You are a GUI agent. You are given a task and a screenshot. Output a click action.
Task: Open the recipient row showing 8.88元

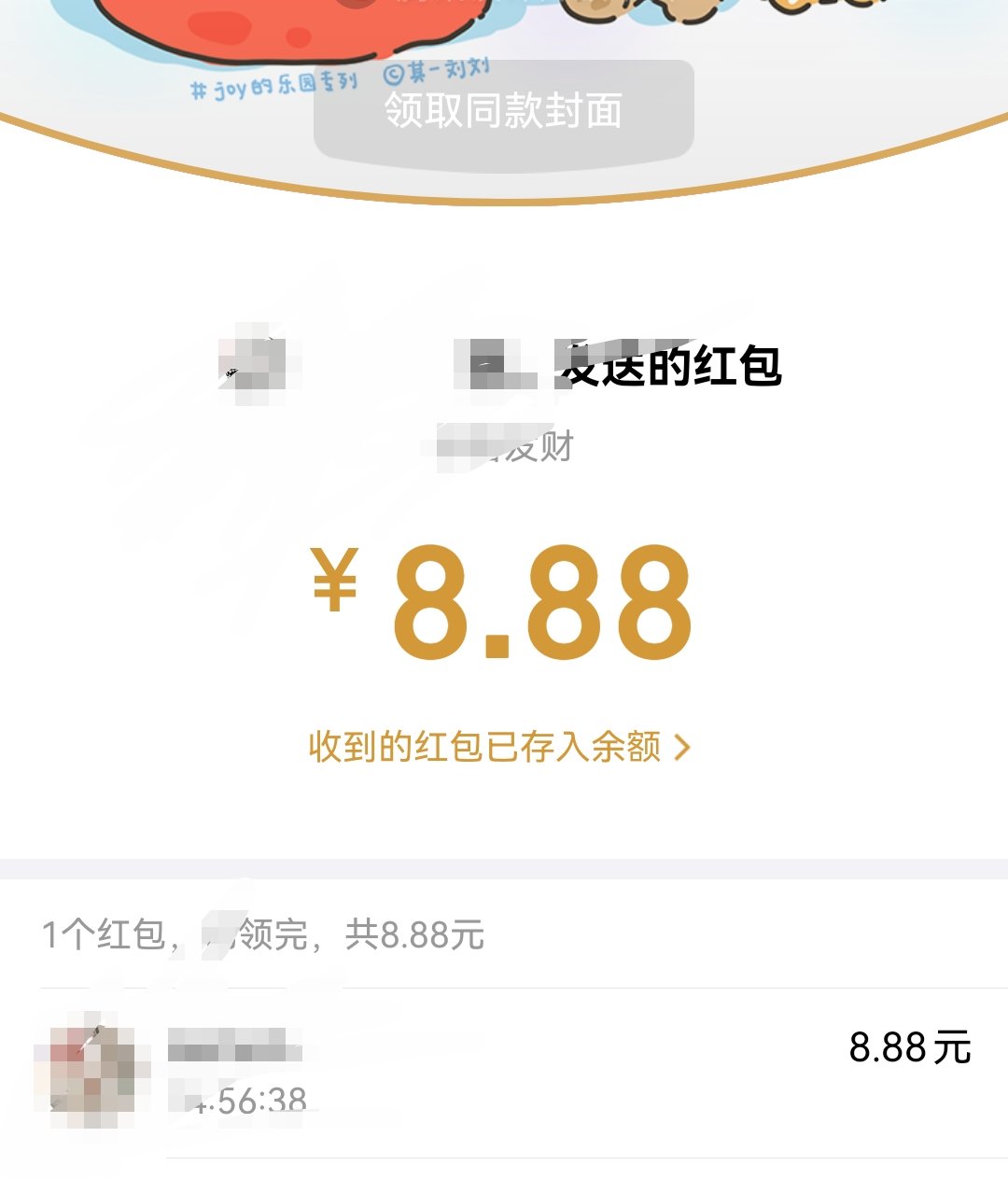[504, 1072]
